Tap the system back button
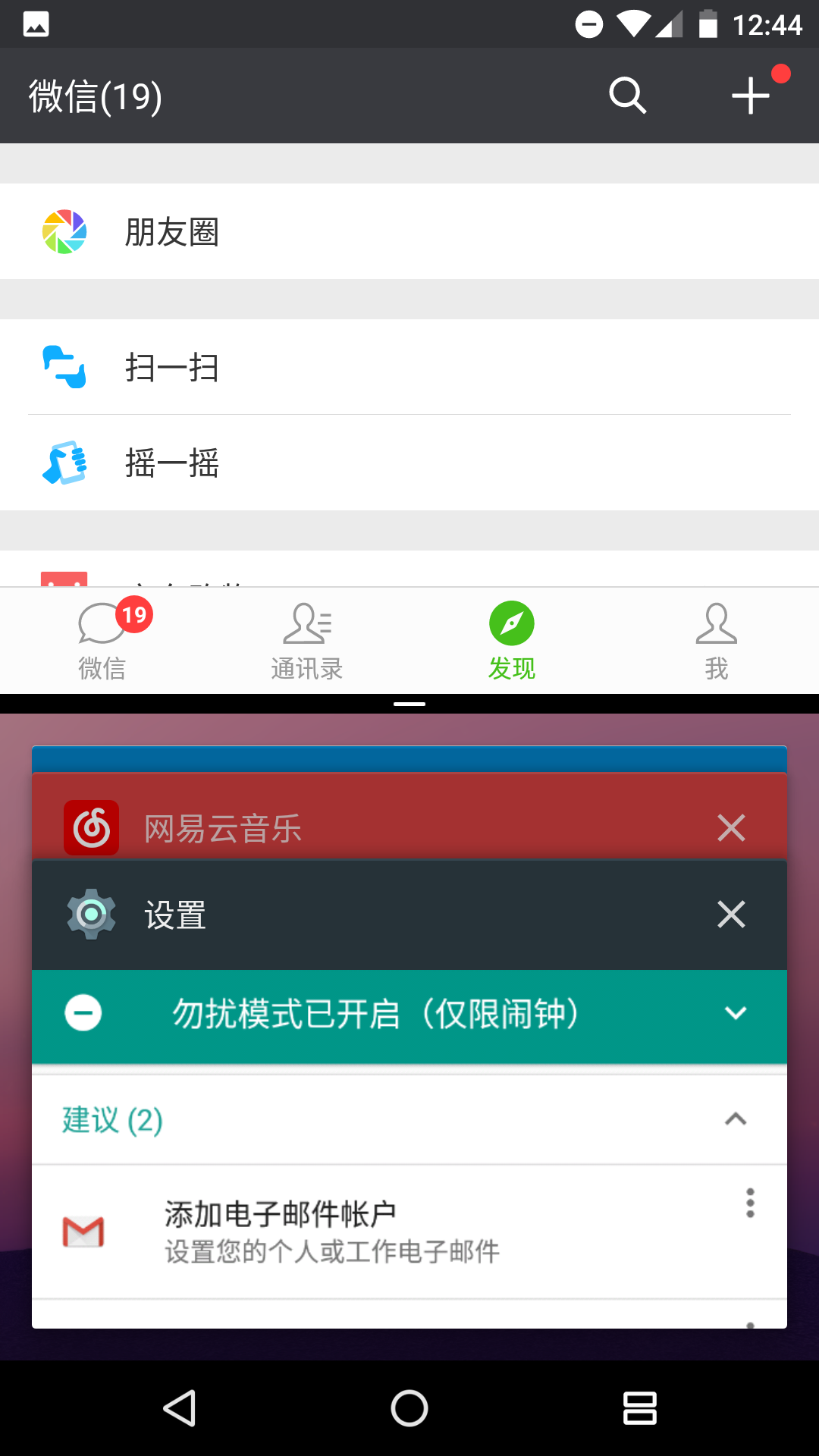 180,1408
